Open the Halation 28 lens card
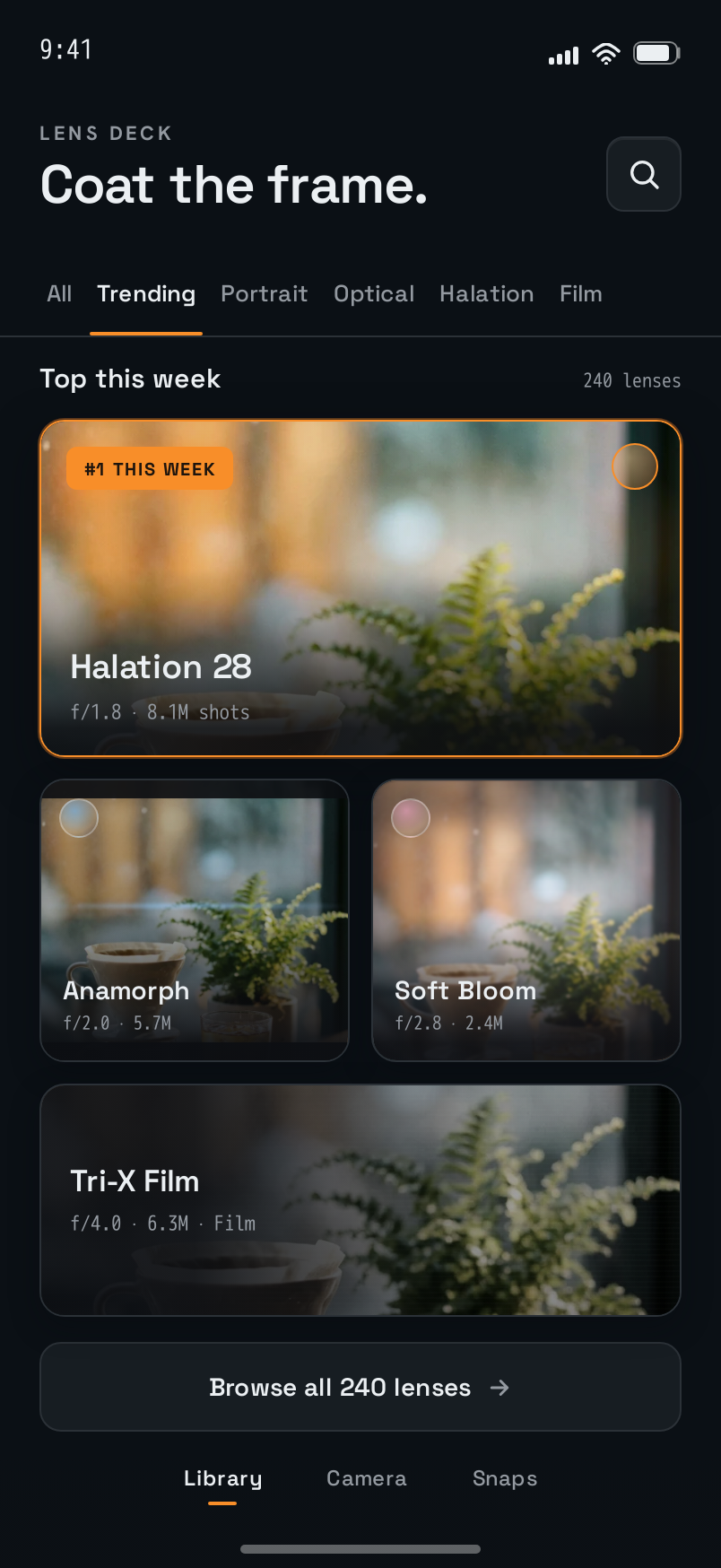 pos(360,588)
